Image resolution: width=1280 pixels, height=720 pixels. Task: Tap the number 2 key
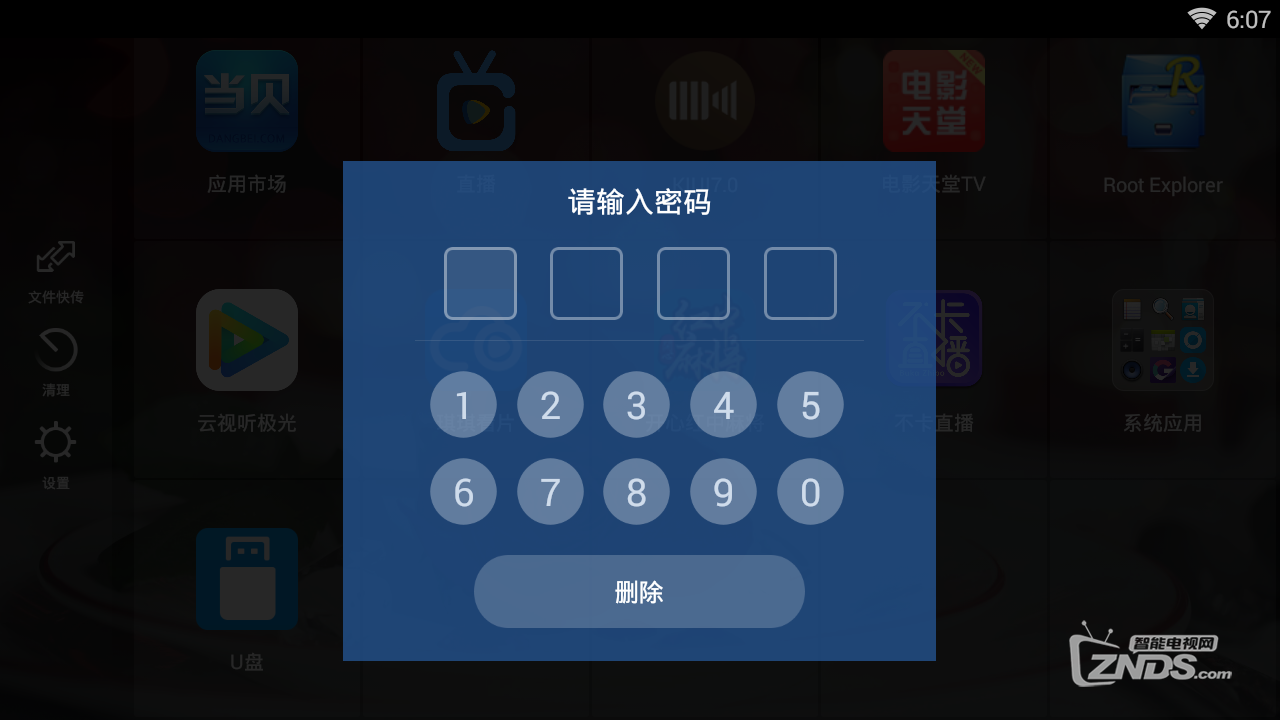pyautogui.click(x=550, y=405)
